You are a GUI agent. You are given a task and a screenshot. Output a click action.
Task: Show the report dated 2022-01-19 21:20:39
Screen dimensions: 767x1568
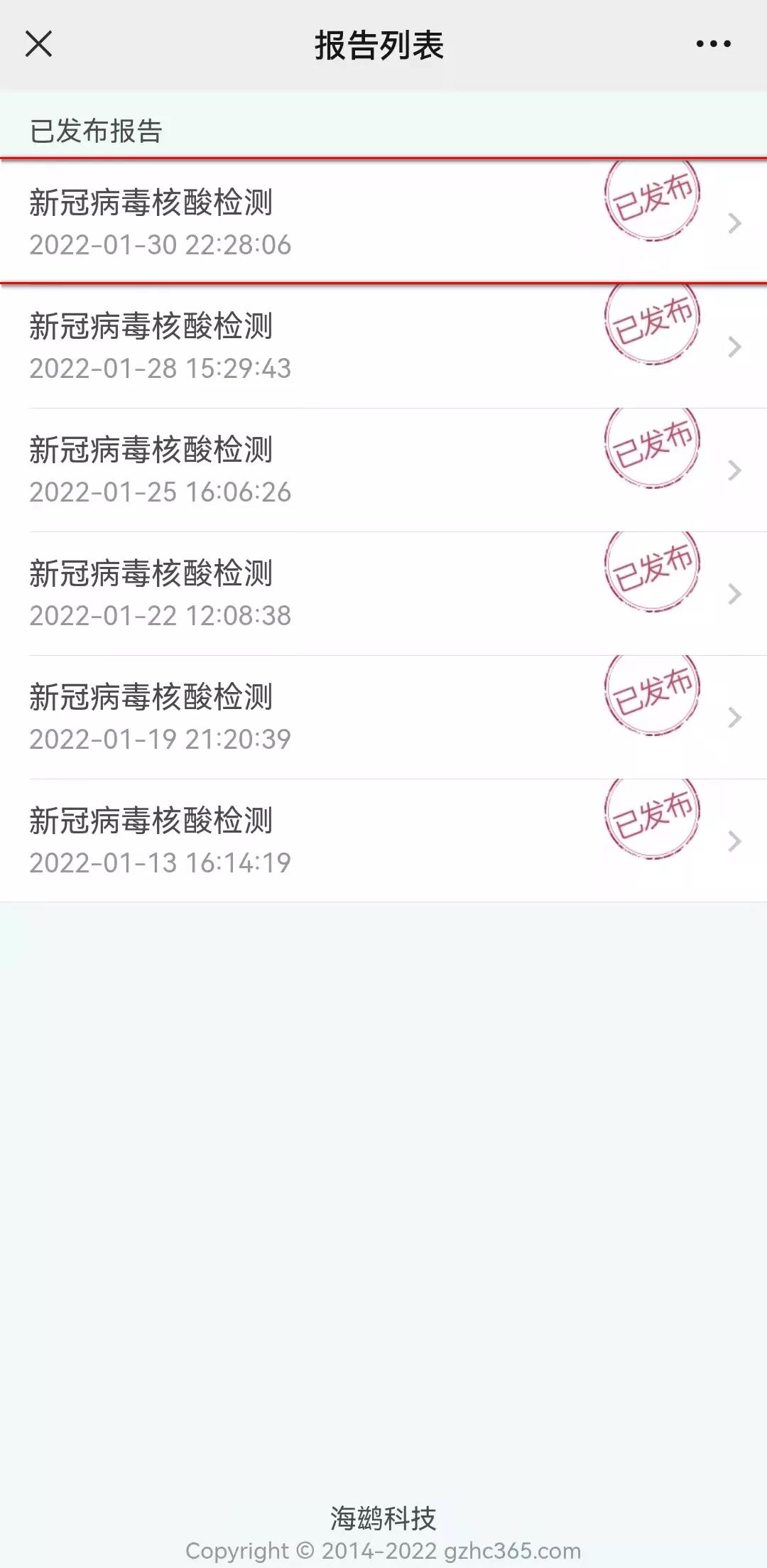click(x=383, y=717)
